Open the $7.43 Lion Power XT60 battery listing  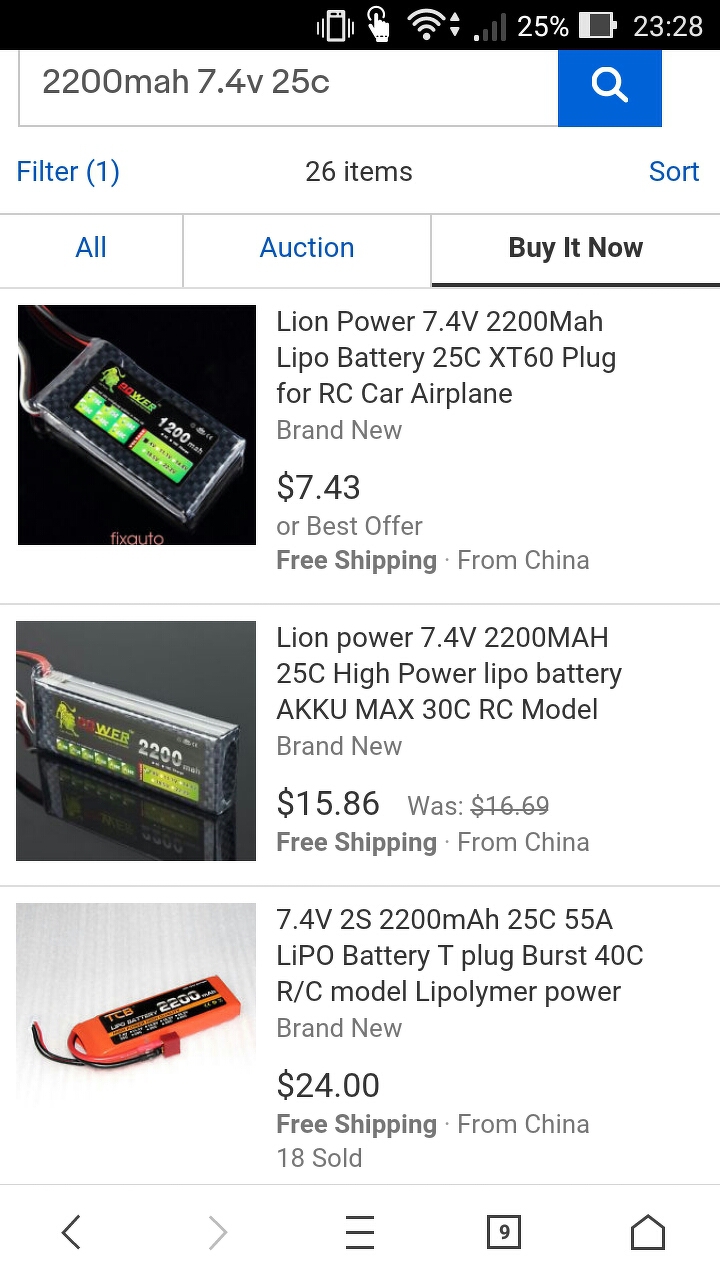445,358
